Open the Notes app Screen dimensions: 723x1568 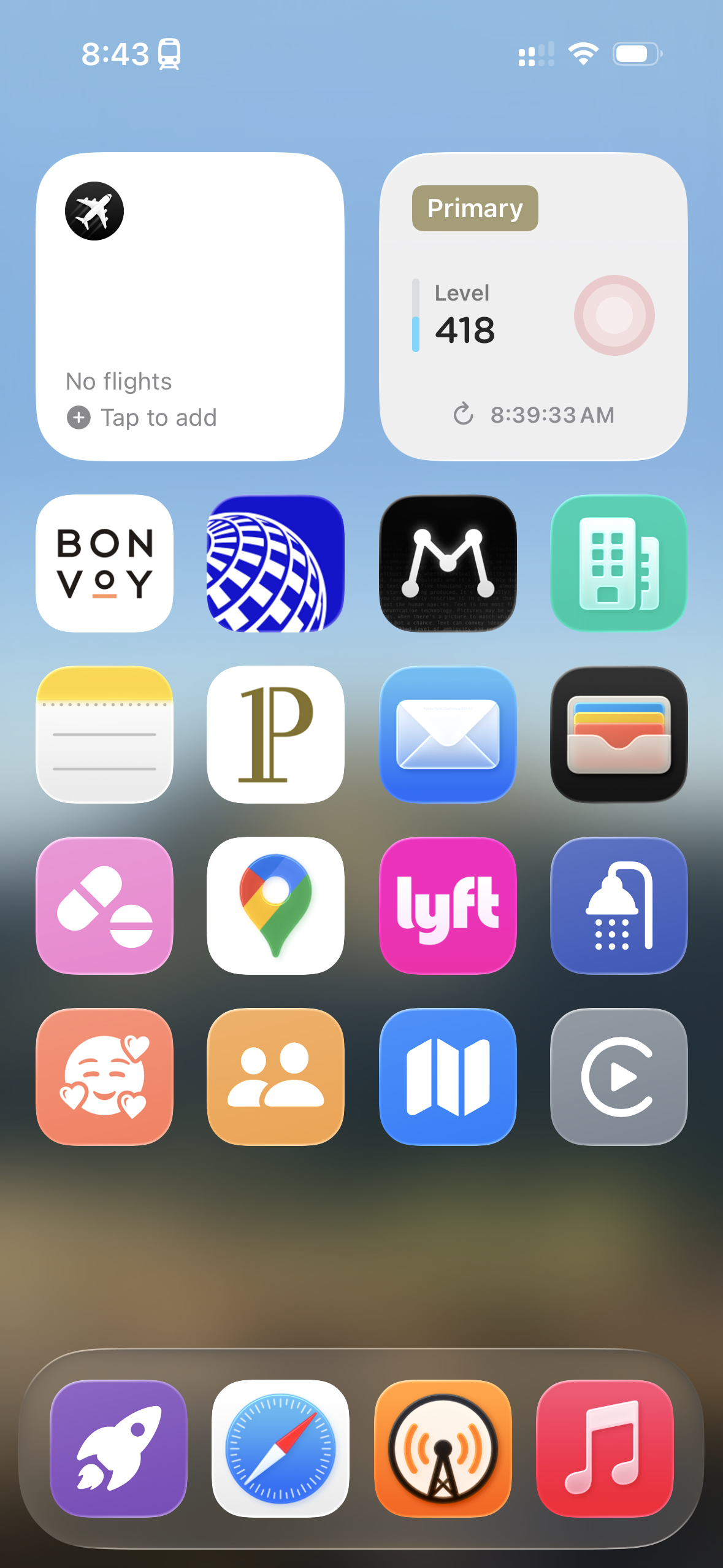104,734
